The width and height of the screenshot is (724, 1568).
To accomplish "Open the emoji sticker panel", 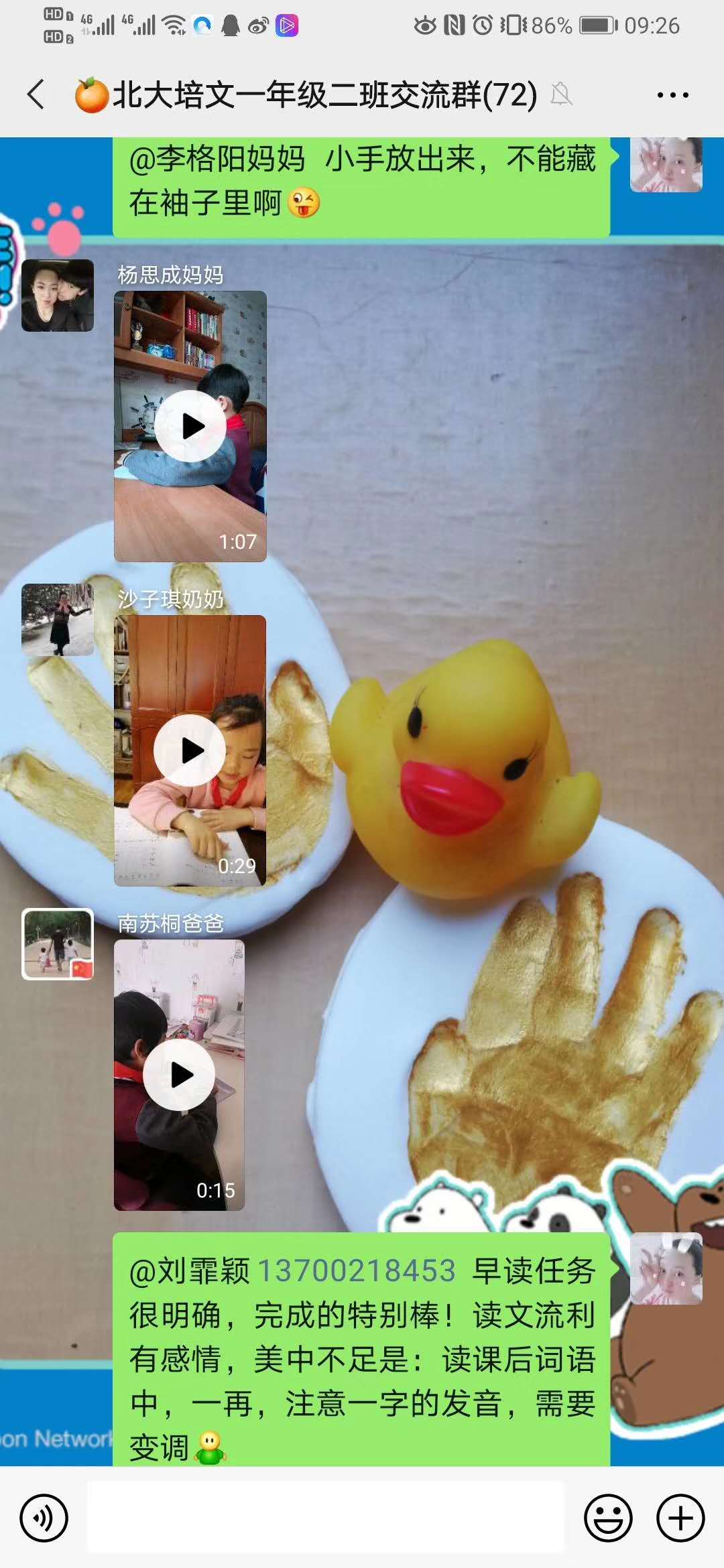I will click(608, 1518).
